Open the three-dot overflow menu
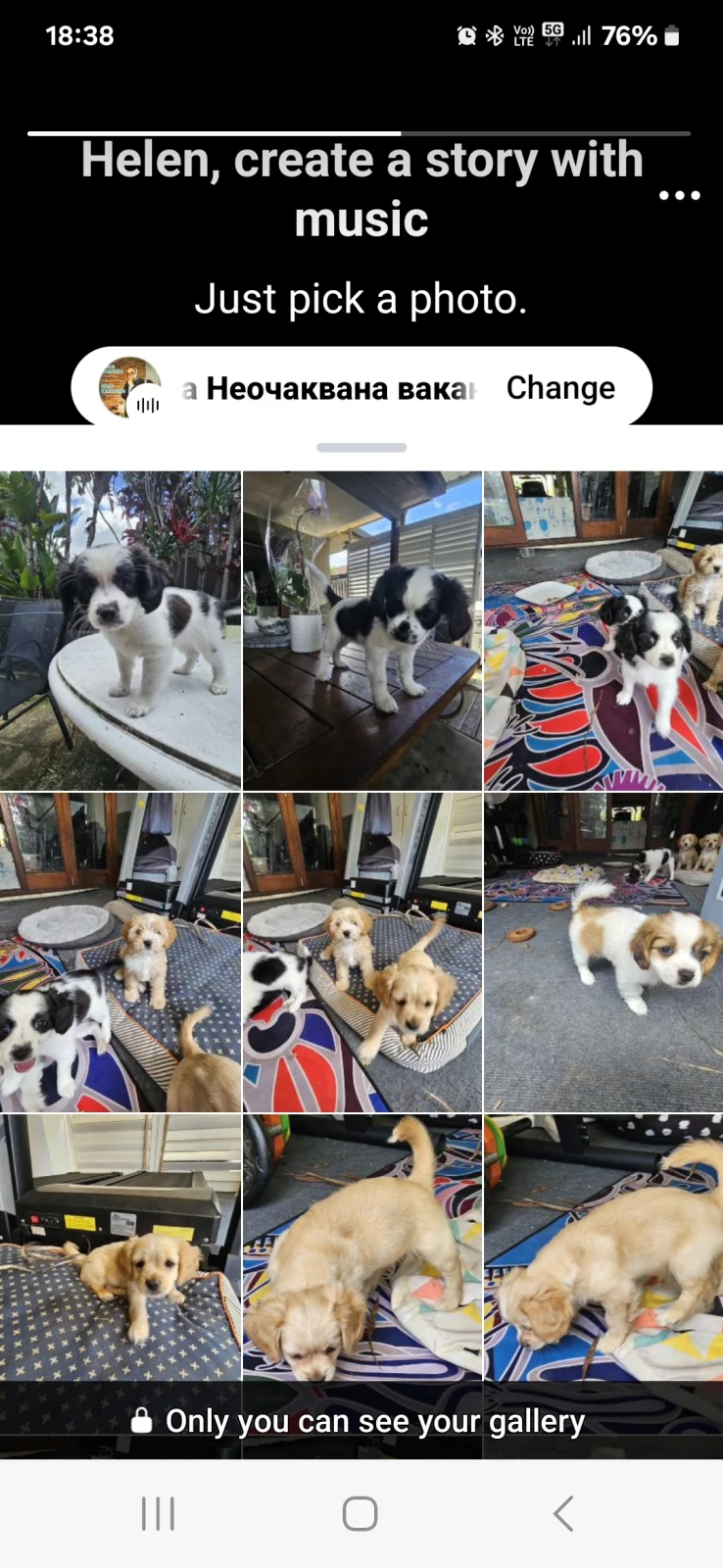The width and height of the screenshot is (723, 1568). [679, 195]
